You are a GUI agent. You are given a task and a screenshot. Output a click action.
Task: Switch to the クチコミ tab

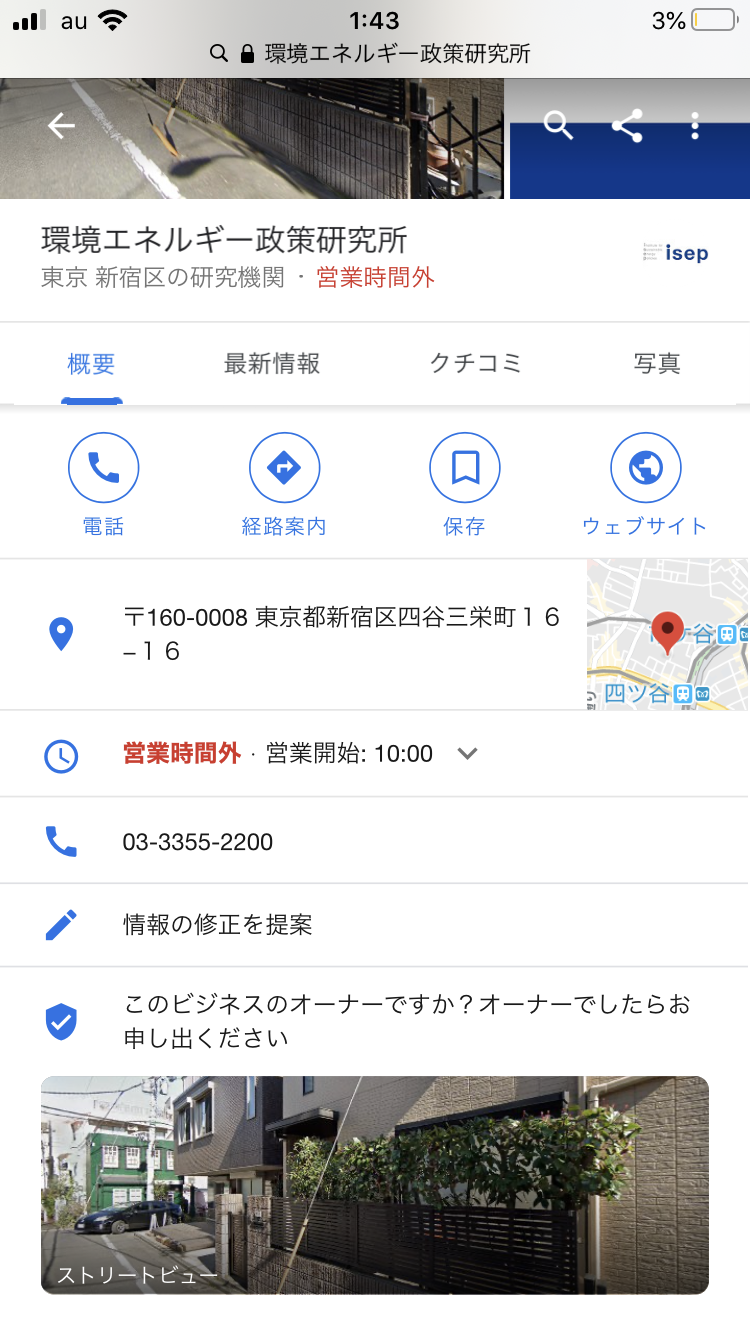[x=476, y=364]
